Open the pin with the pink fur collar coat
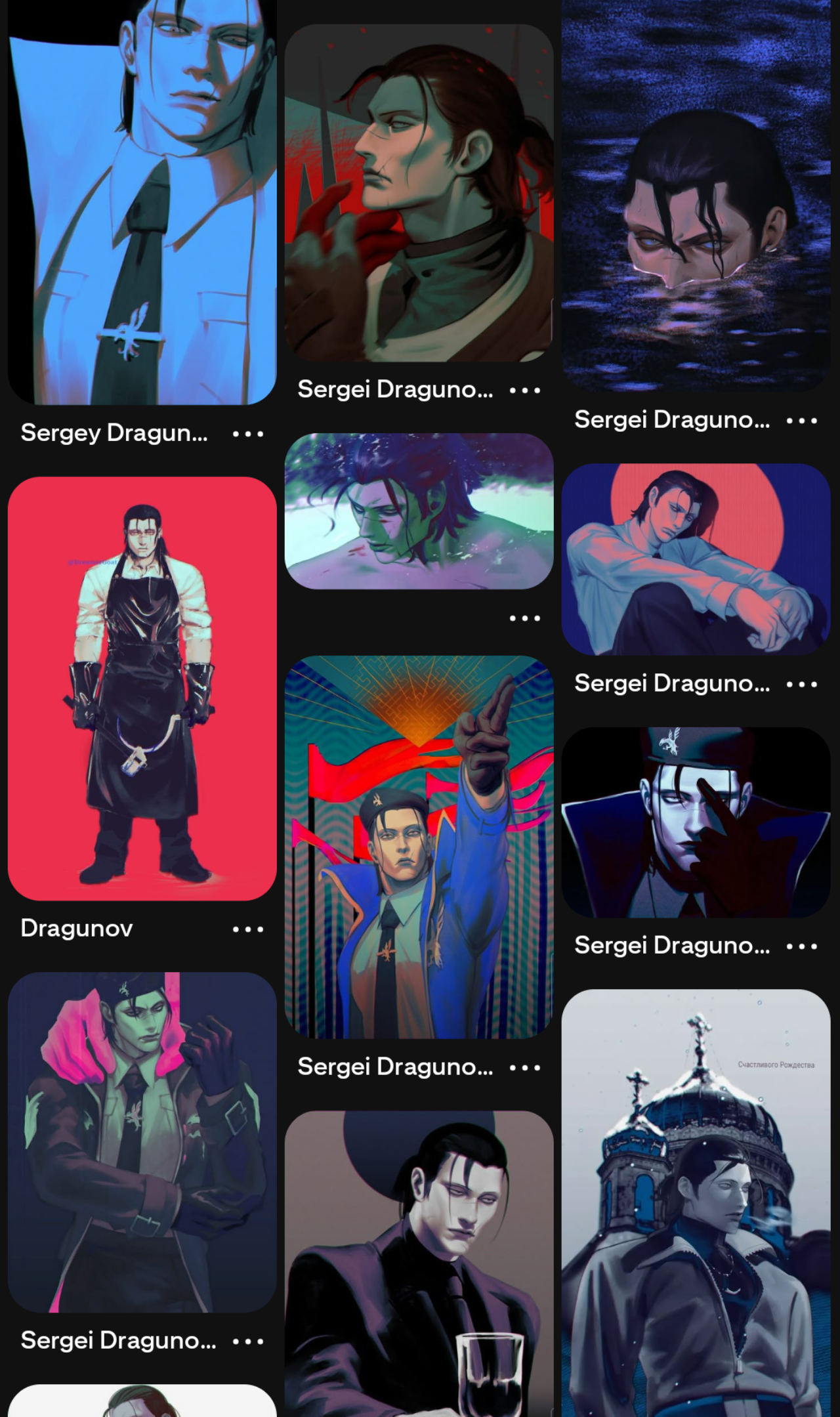The height and width of the screenshot is (1417, 840). [142, 1142]
